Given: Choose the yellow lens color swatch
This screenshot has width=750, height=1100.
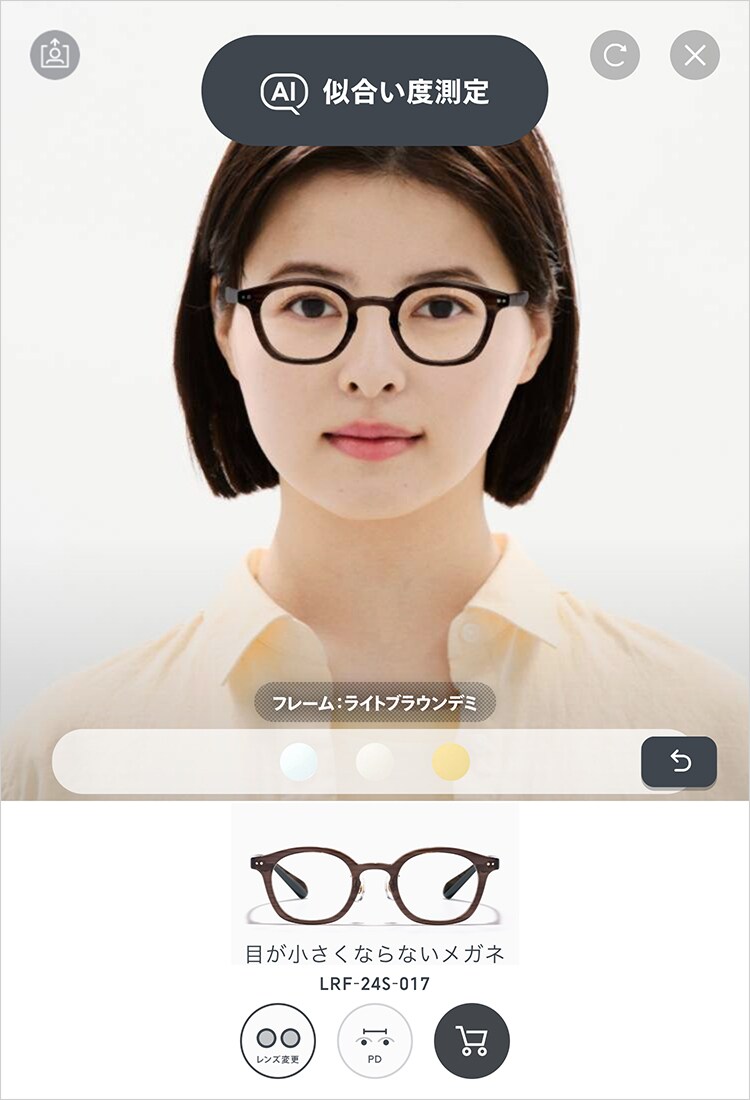Looking at the screenshot, I should coord(451,762).
